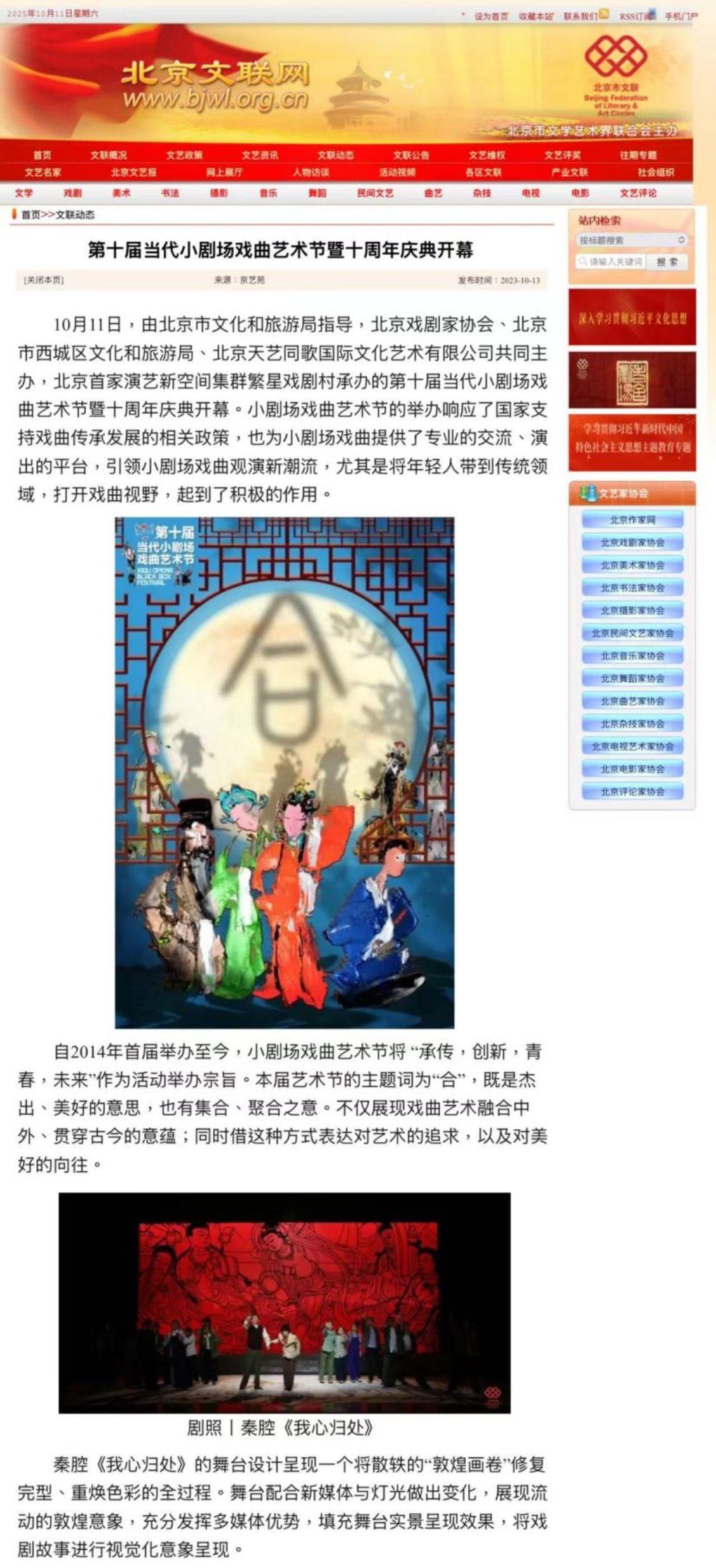Visit 北京戏剧家协会 page
Viewport: 716px width, 1568px height.
click(632, 543)
